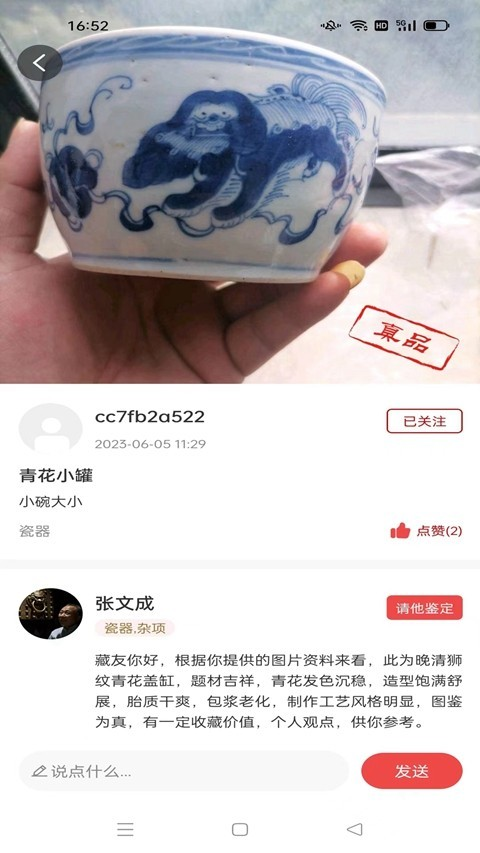Tap the 已关注 follow button
The image size is (480, 853).
click(x=424, y=421)
